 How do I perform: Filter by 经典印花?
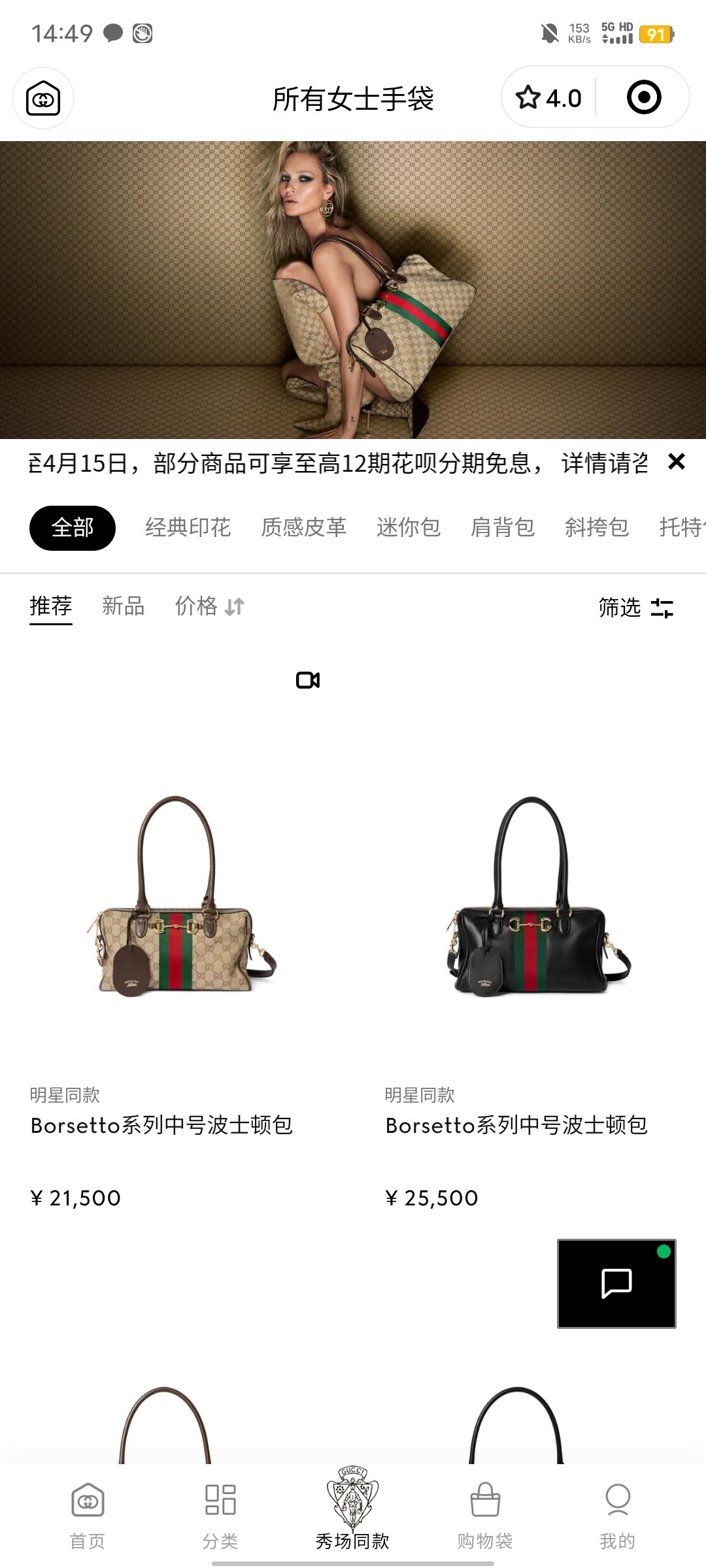pos(188,527)
